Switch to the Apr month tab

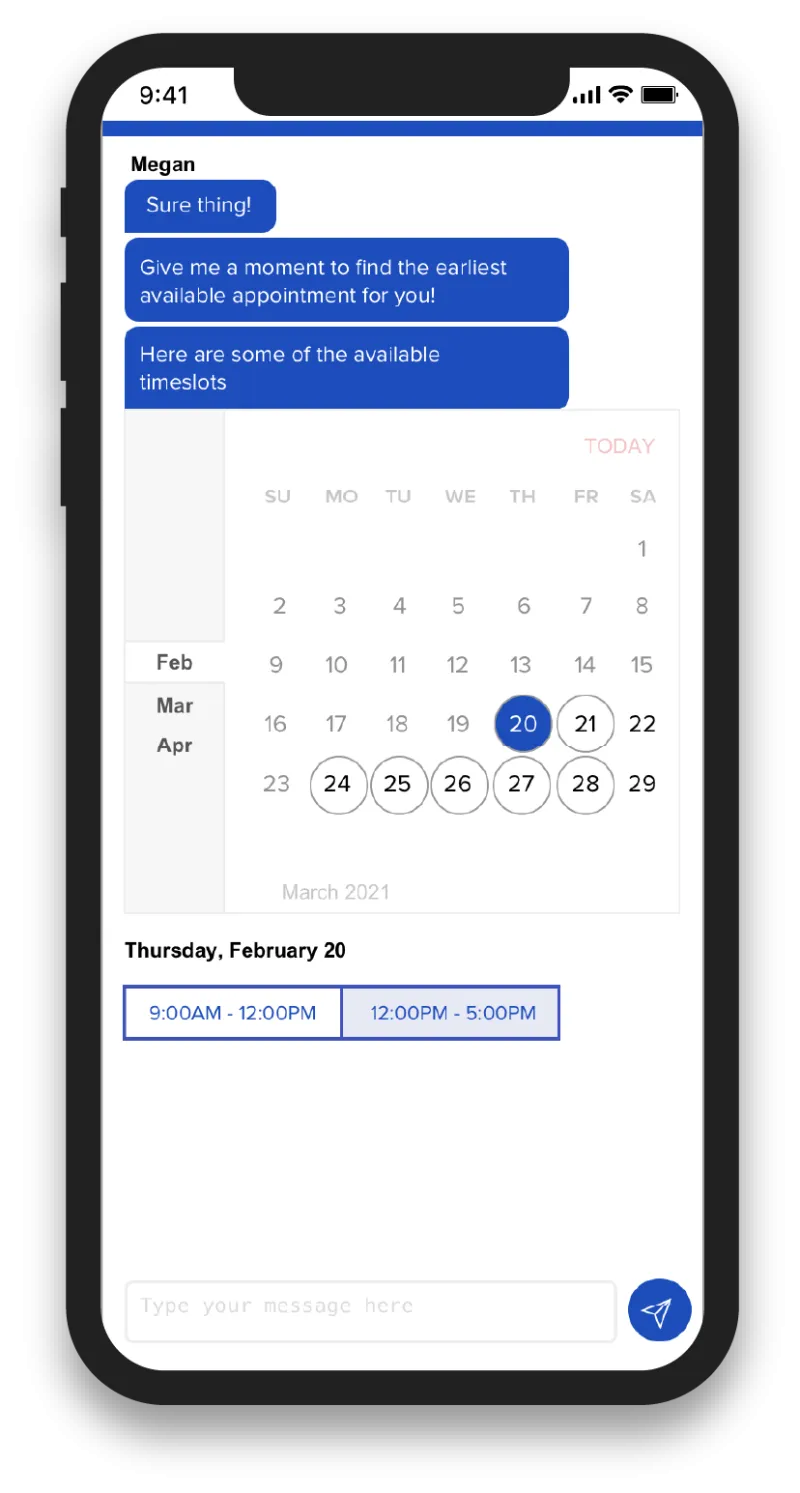point(174,745)
